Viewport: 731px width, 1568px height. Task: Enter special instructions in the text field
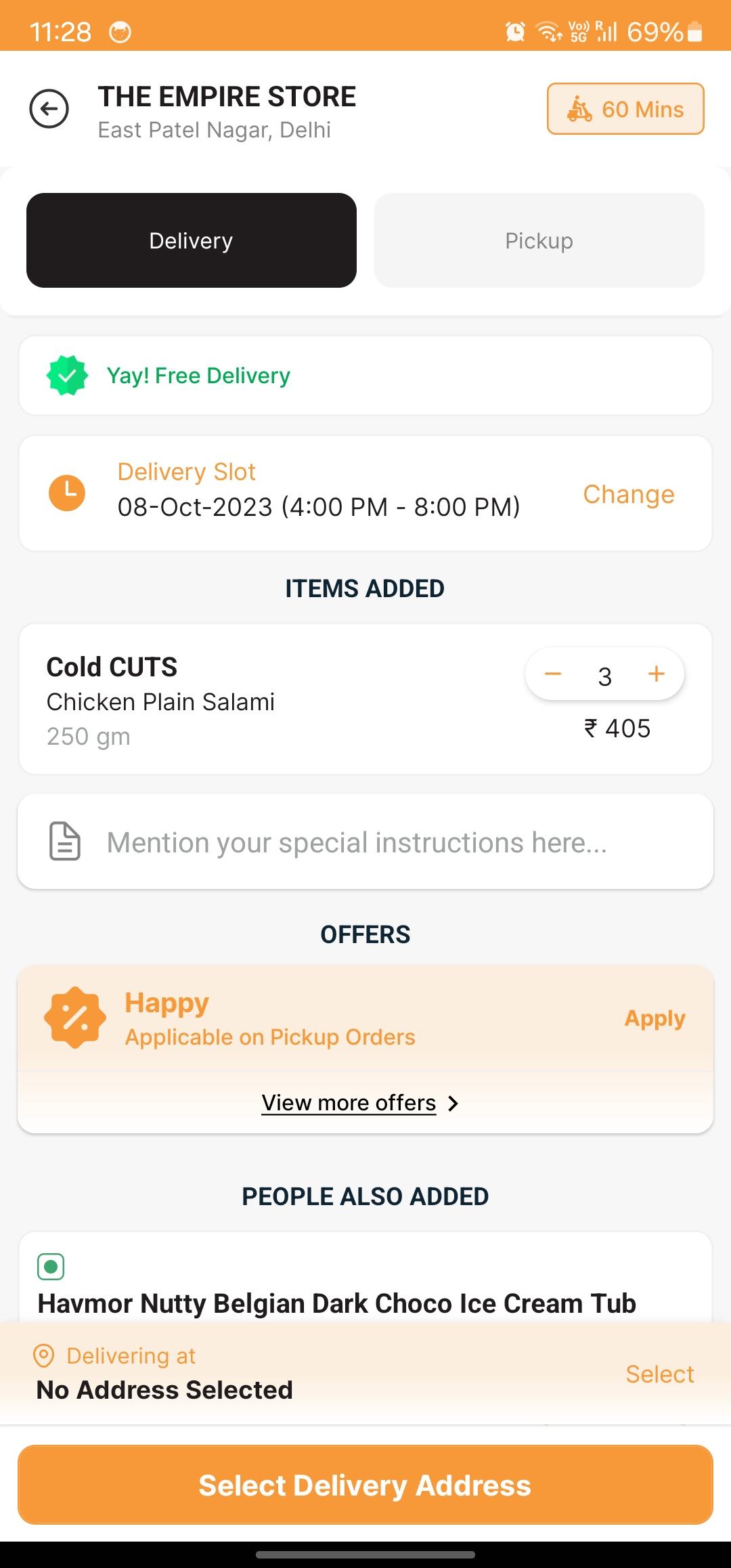click(x=365, y=842)
